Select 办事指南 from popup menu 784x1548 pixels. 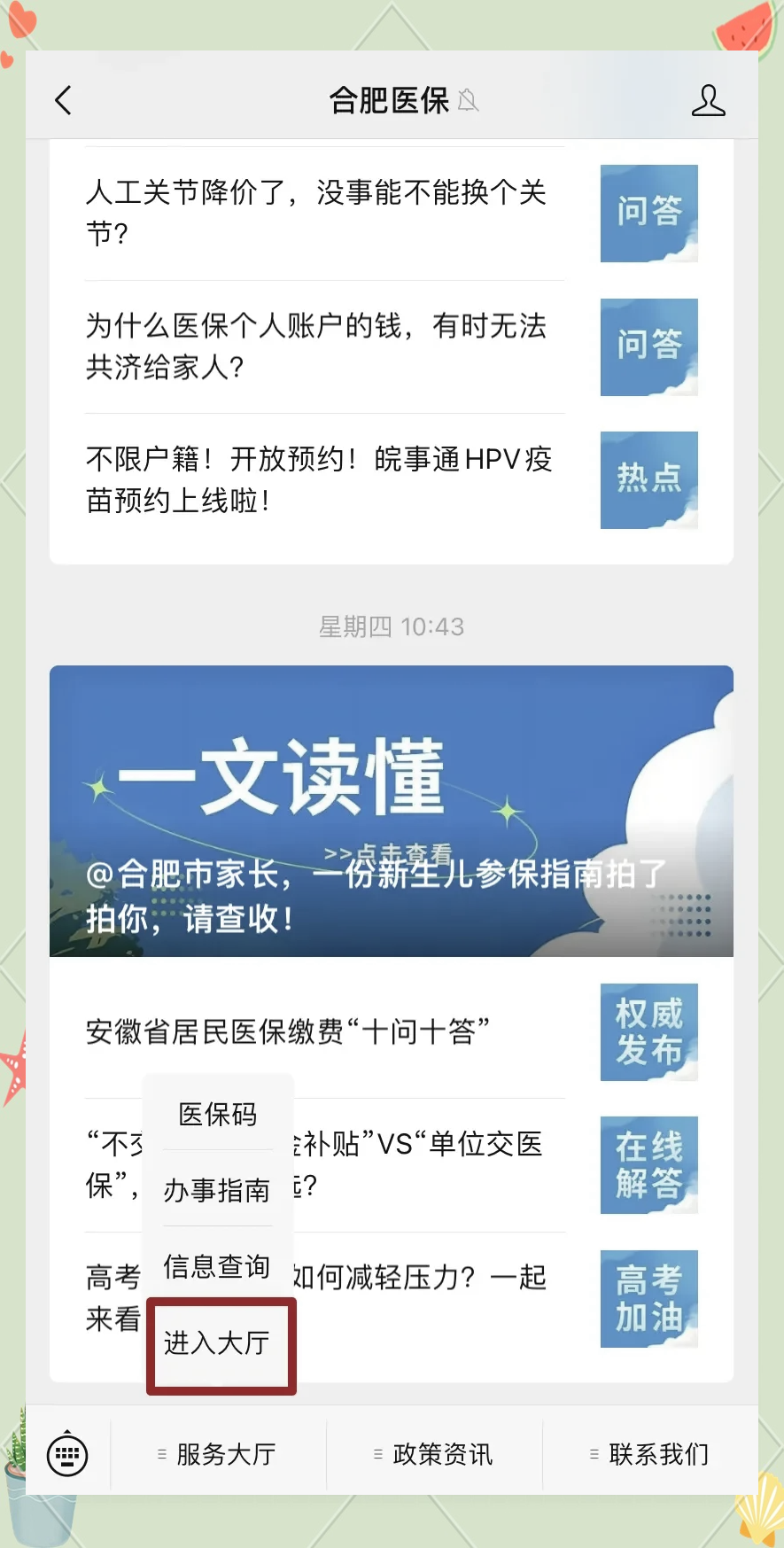218,1190
